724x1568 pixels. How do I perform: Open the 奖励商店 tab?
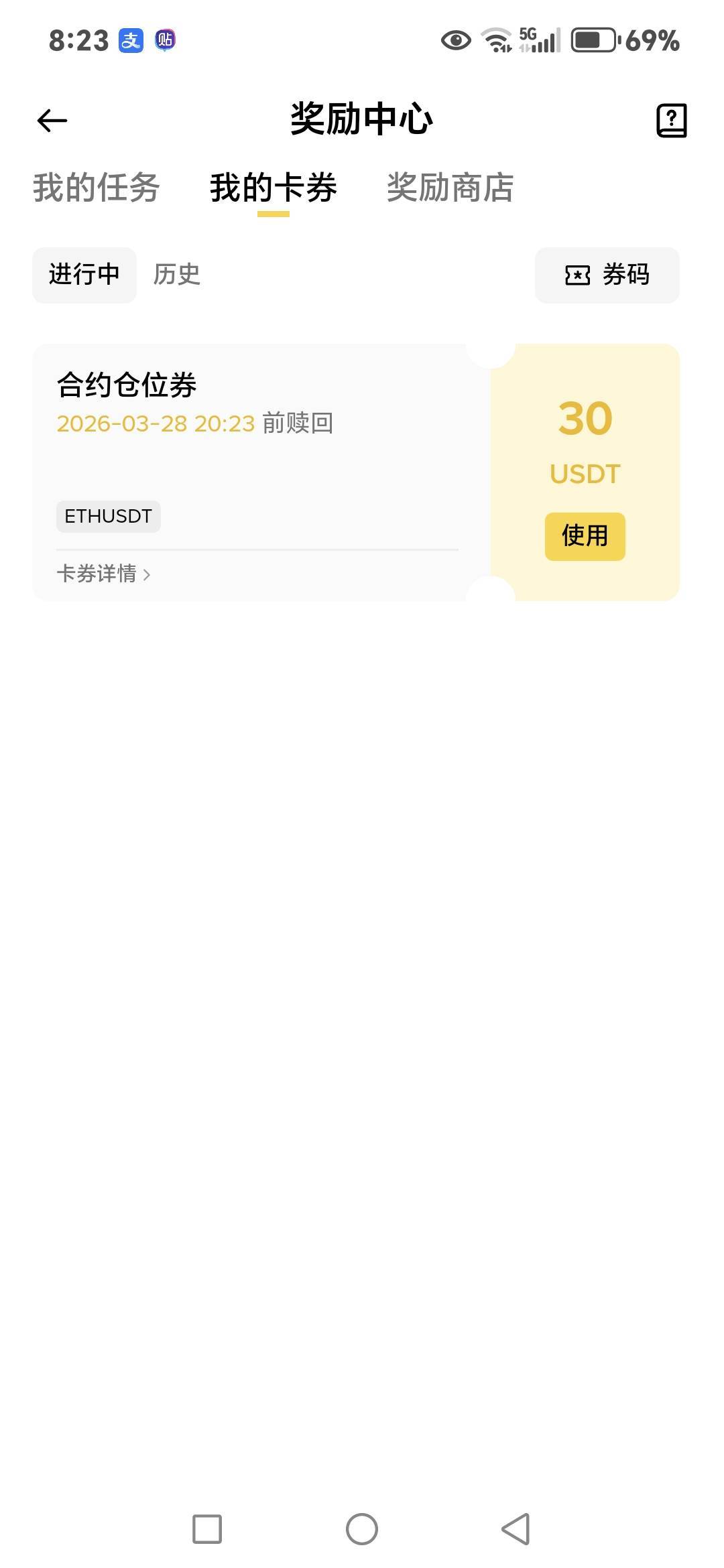click(450, 187)
